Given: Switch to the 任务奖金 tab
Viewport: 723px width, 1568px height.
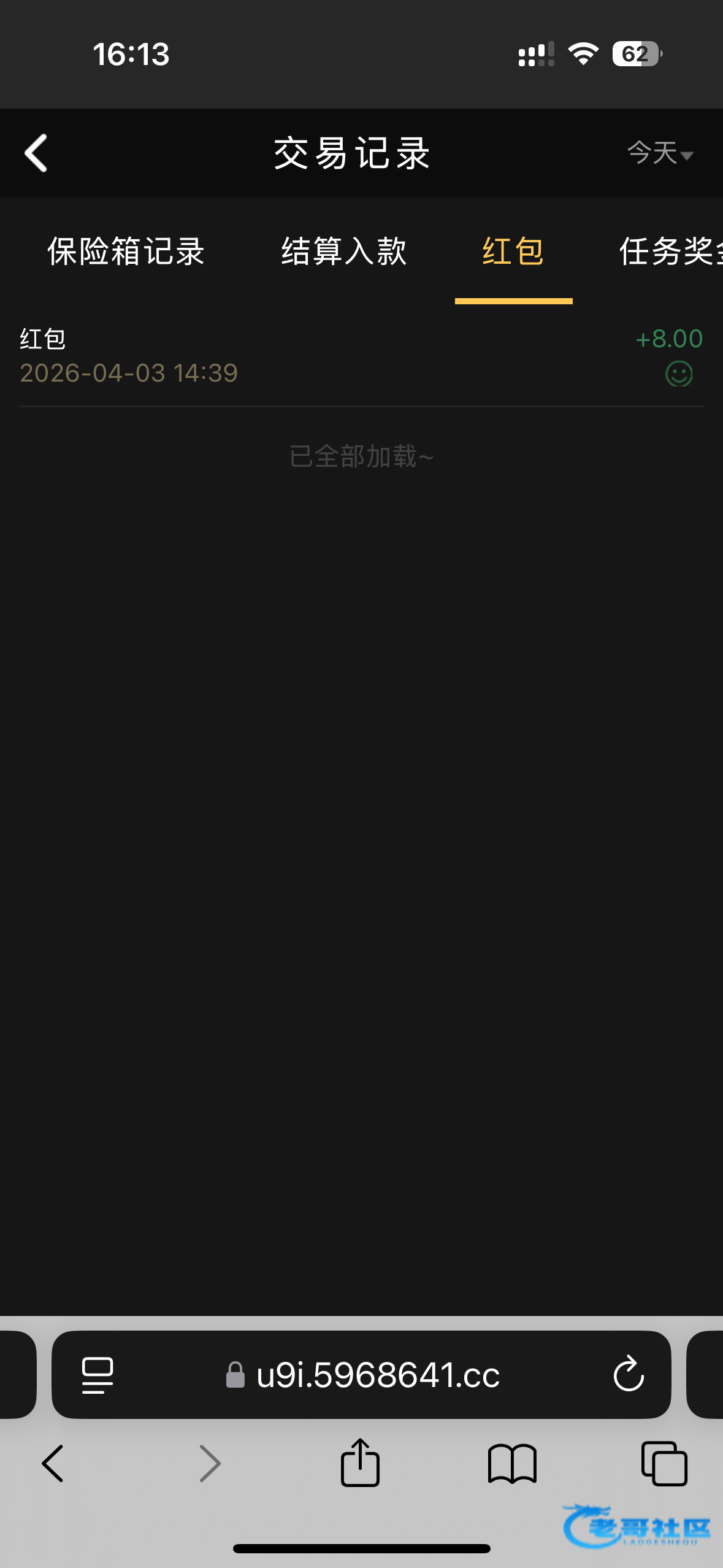Looking at the screenshot, I should (670, 252).
